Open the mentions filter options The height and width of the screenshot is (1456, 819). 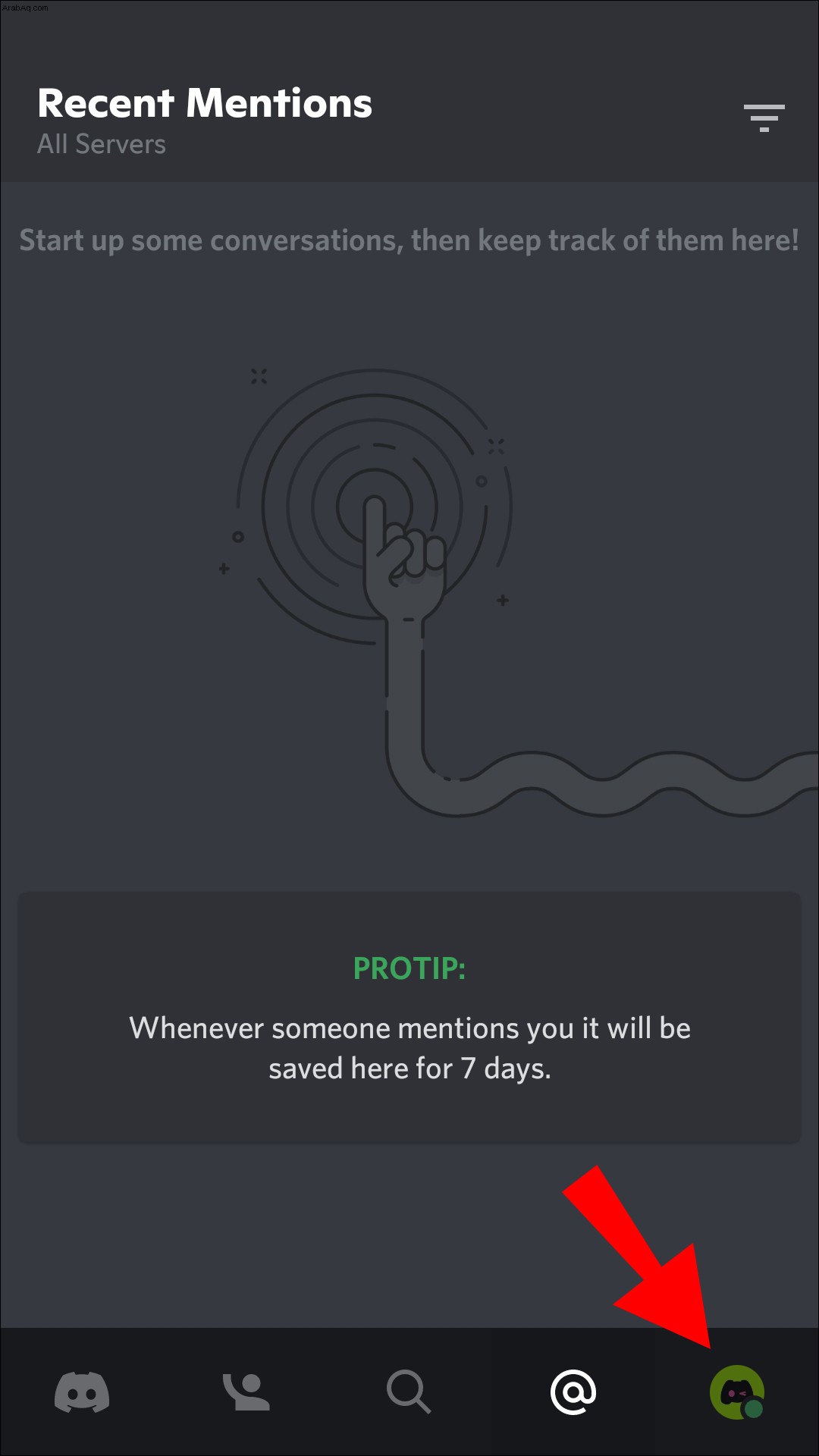(x=764, y=118)
